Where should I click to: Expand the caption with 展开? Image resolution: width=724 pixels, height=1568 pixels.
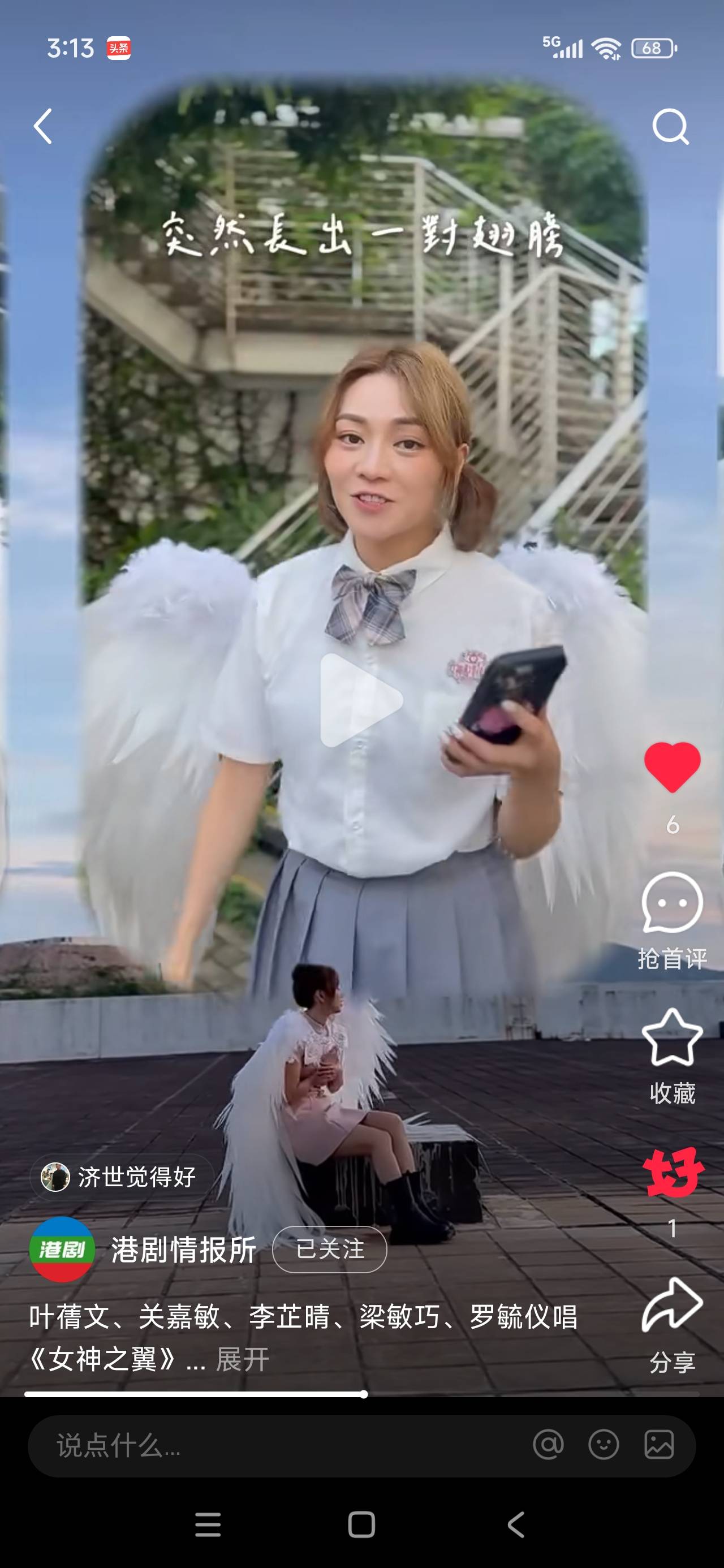coord(242,1359)
